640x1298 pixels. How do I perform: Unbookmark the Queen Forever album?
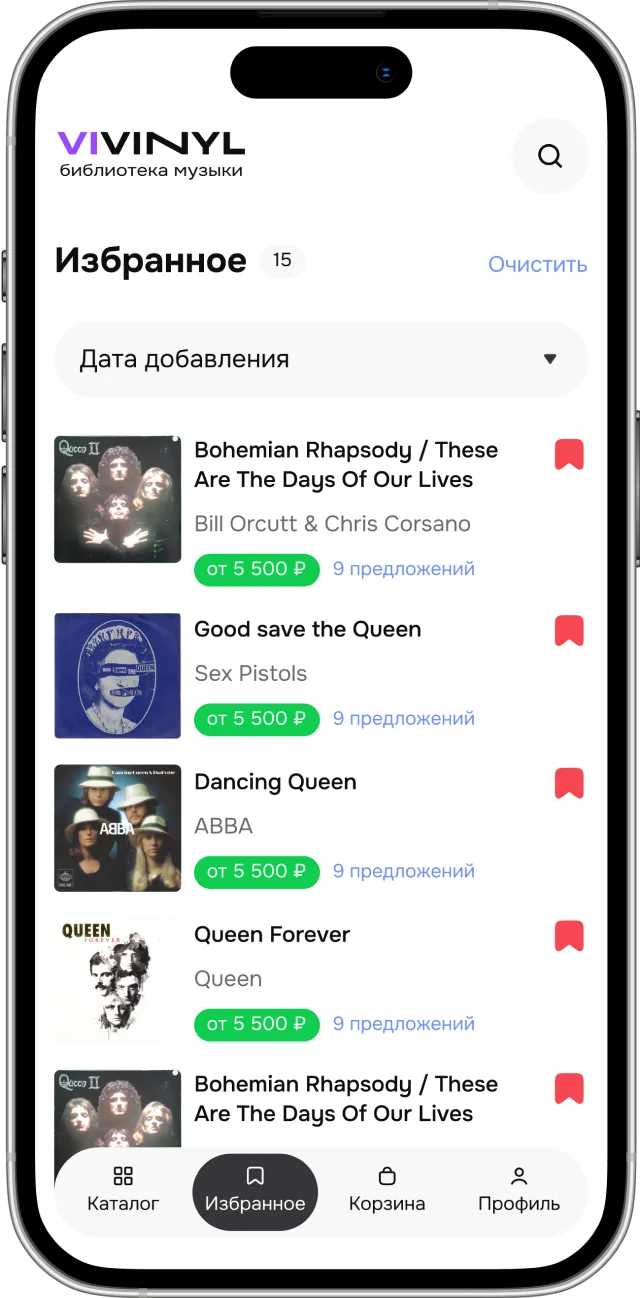coord(569,936)
